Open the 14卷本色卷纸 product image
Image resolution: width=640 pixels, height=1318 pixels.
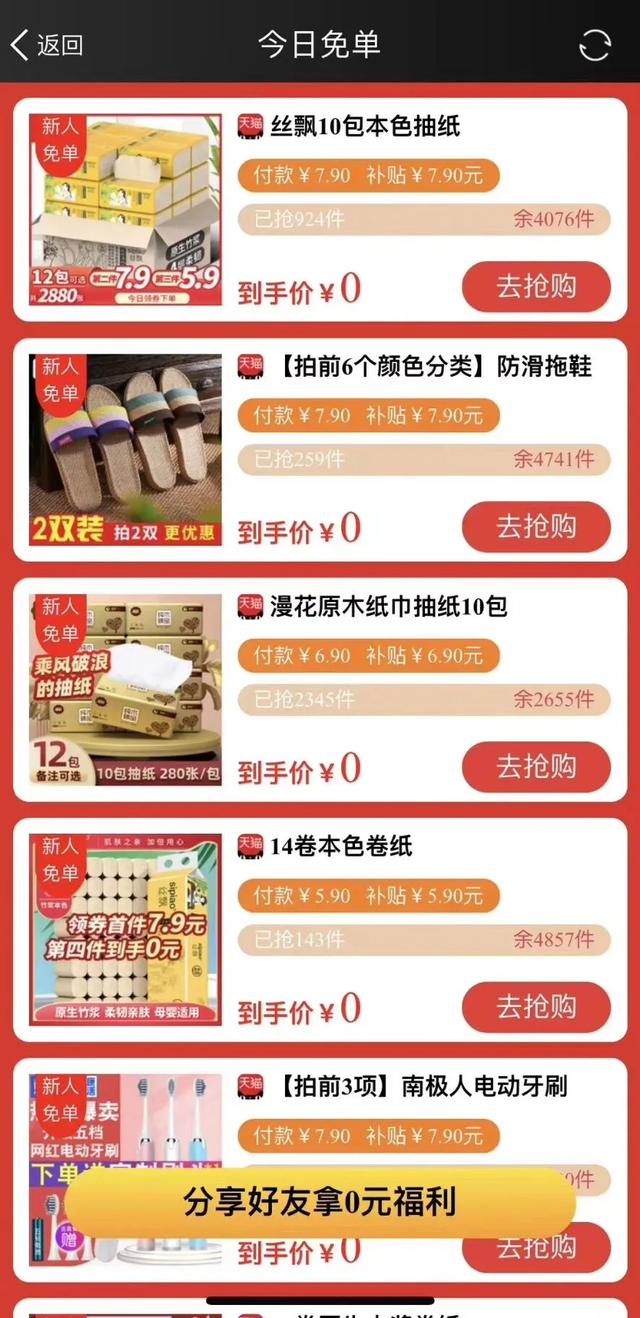[x=126, y=930]
